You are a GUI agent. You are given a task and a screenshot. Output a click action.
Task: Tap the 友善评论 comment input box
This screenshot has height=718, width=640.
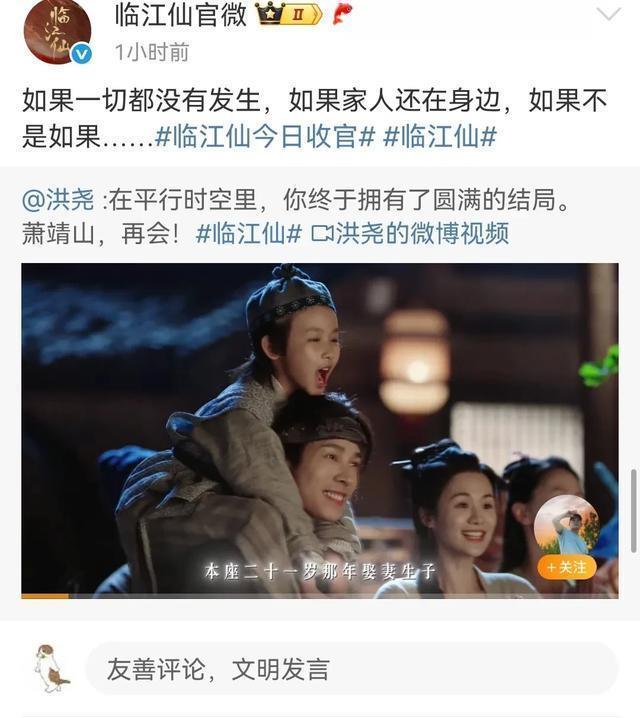(x=350, y=669)
